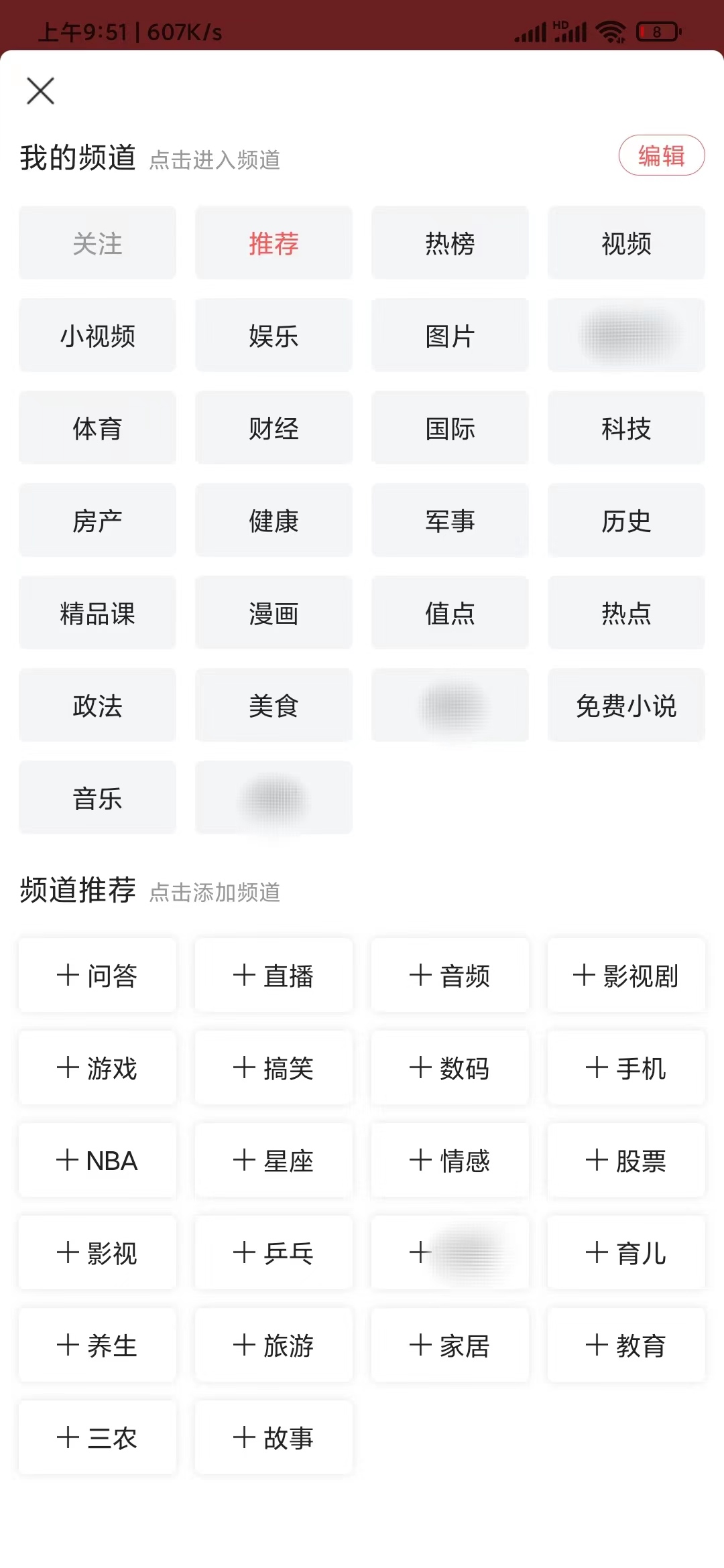Enter the 财经 channel
724x1568 pixels.
274,428
